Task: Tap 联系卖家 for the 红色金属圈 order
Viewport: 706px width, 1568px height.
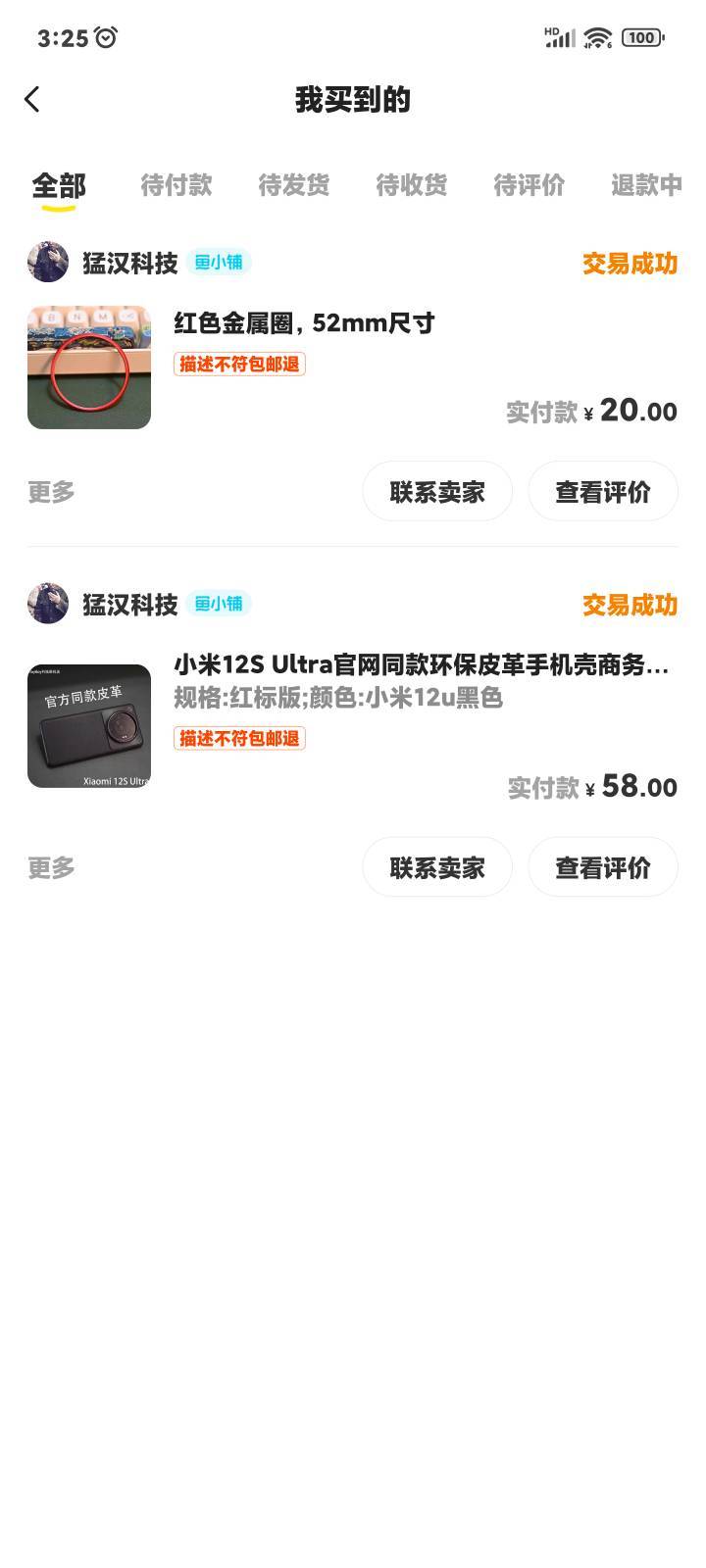Action: 437,492
